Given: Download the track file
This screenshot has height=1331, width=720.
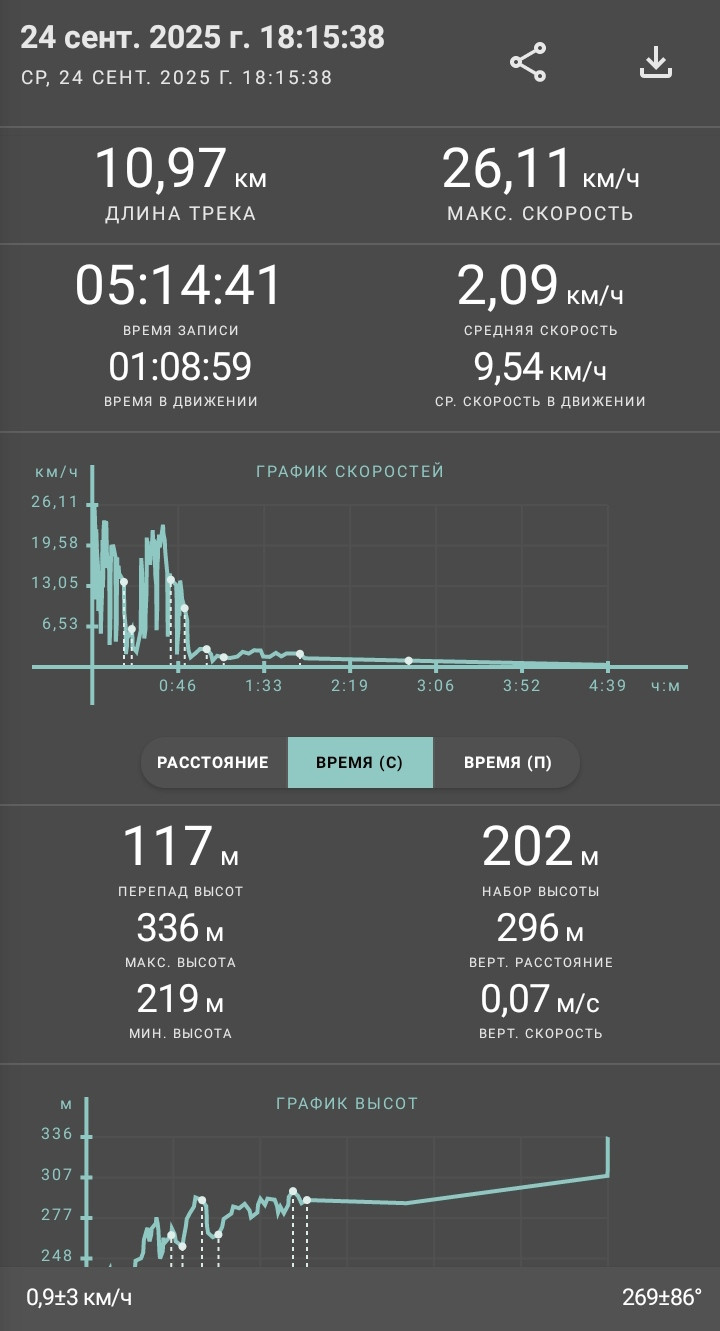Looking at the screenshot, I should click(655, 62).
